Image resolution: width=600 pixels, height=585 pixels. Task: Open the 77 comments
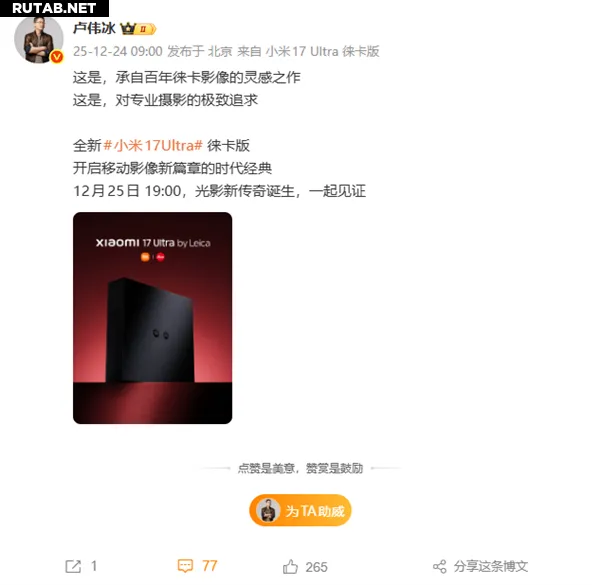coord(197,566)
